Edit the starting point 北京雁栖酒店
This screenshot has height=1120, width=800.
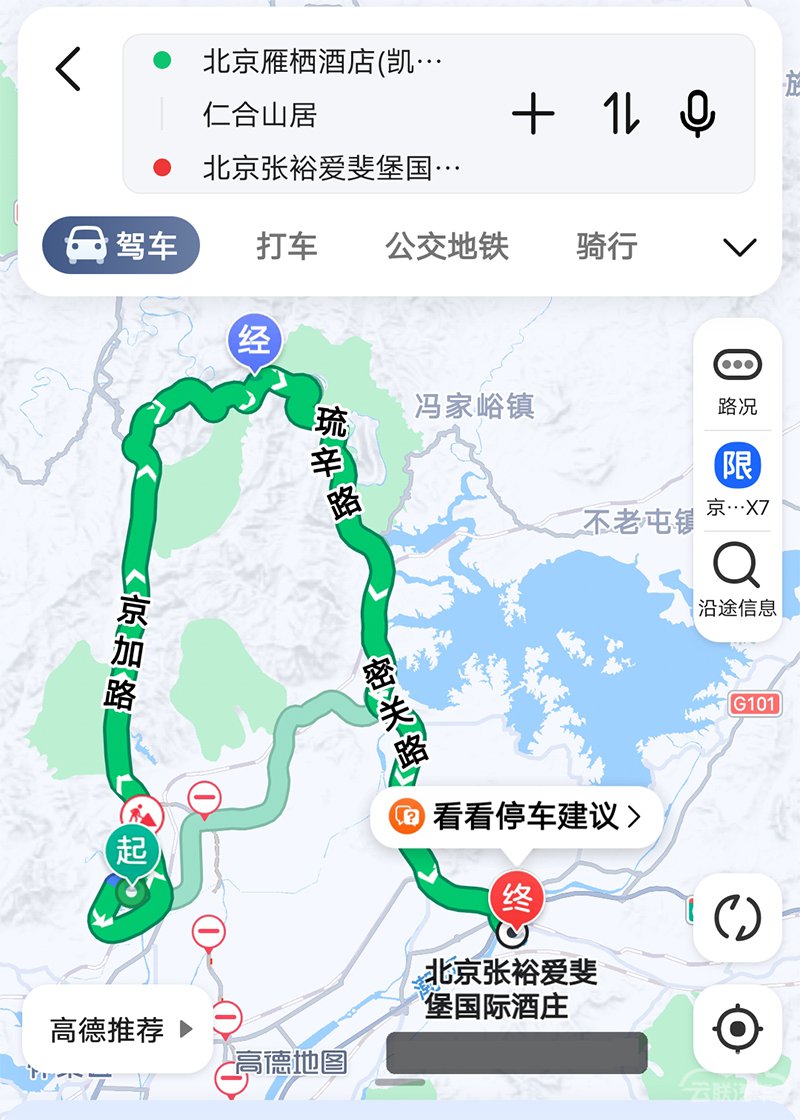322,62
